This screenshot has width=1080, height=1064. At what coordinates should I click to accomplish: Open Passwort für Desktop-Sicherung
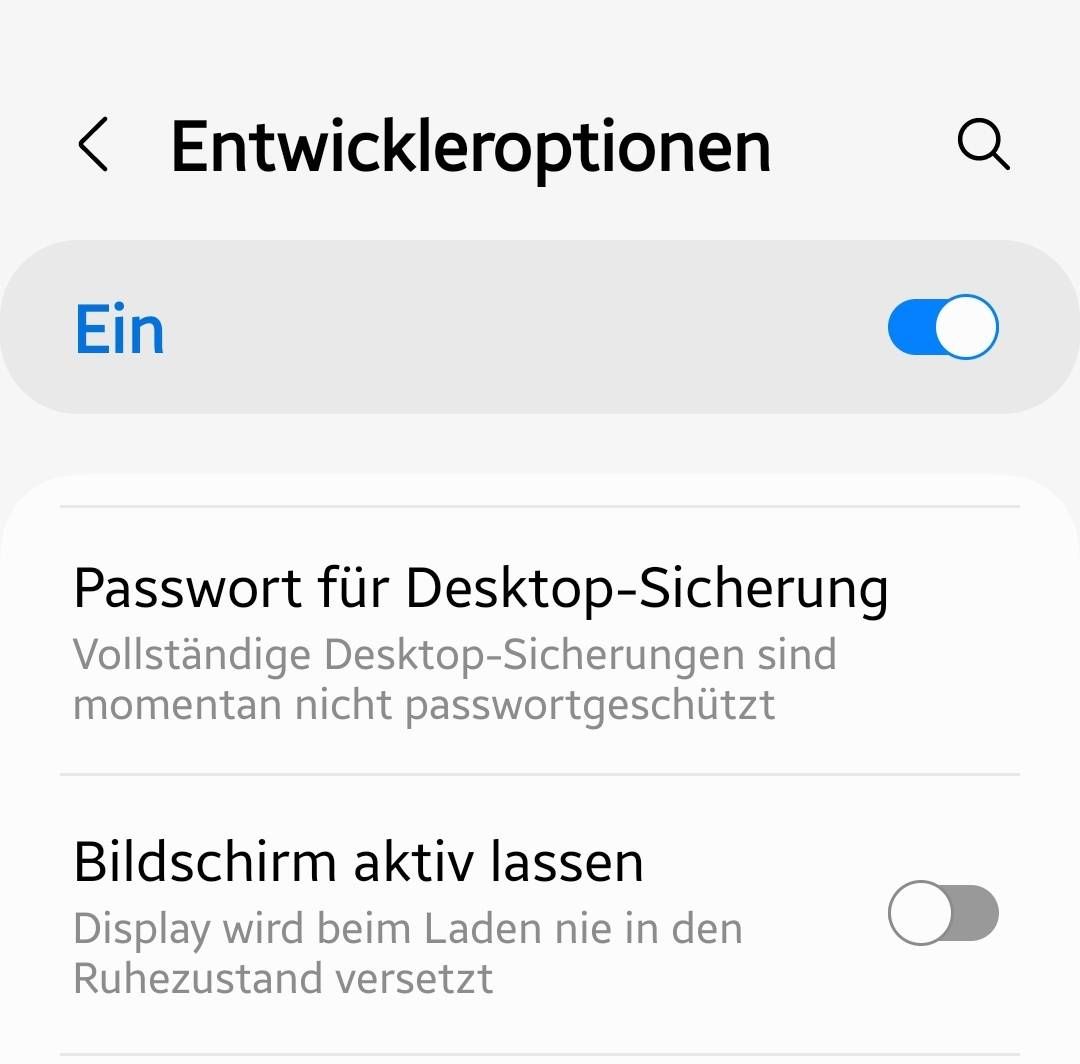[480, 642]
